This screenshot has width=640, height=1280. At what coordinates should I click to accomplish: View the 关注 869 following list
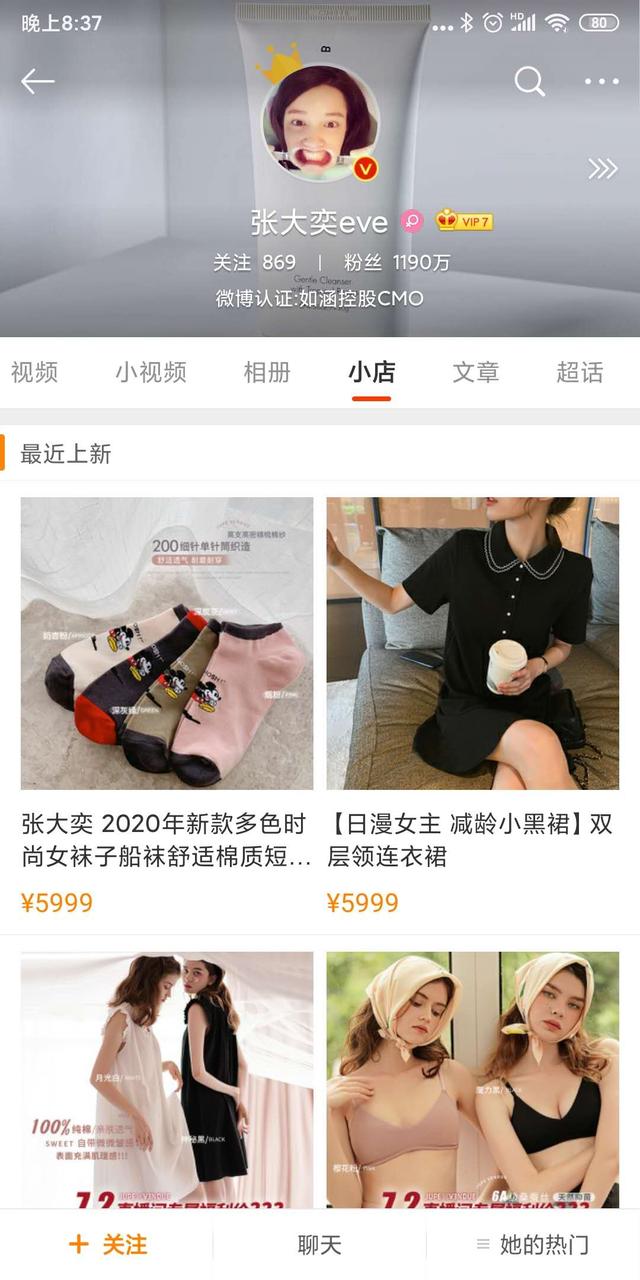tap(254, 263)
